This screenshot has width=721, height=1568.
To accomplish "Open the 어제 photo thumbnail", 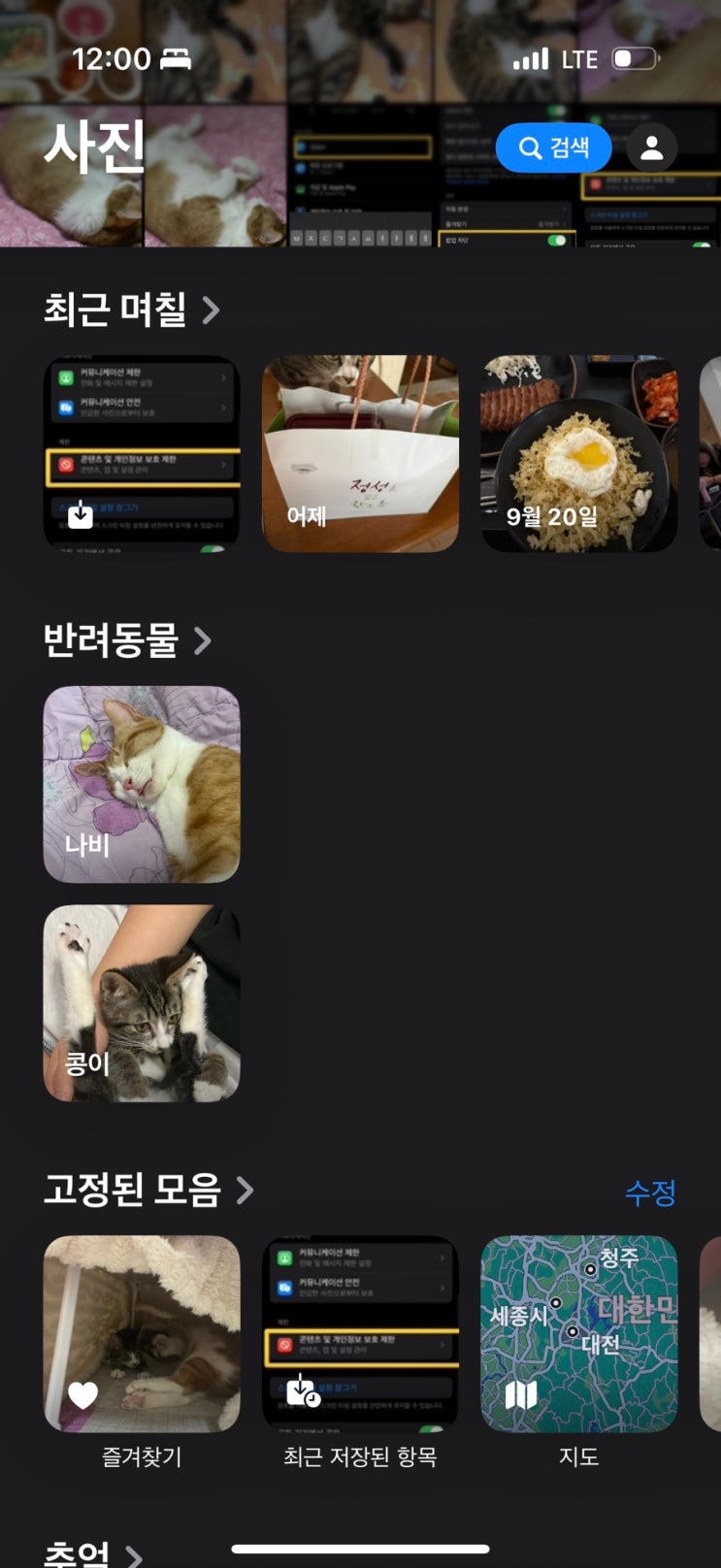I will (361, 452).
